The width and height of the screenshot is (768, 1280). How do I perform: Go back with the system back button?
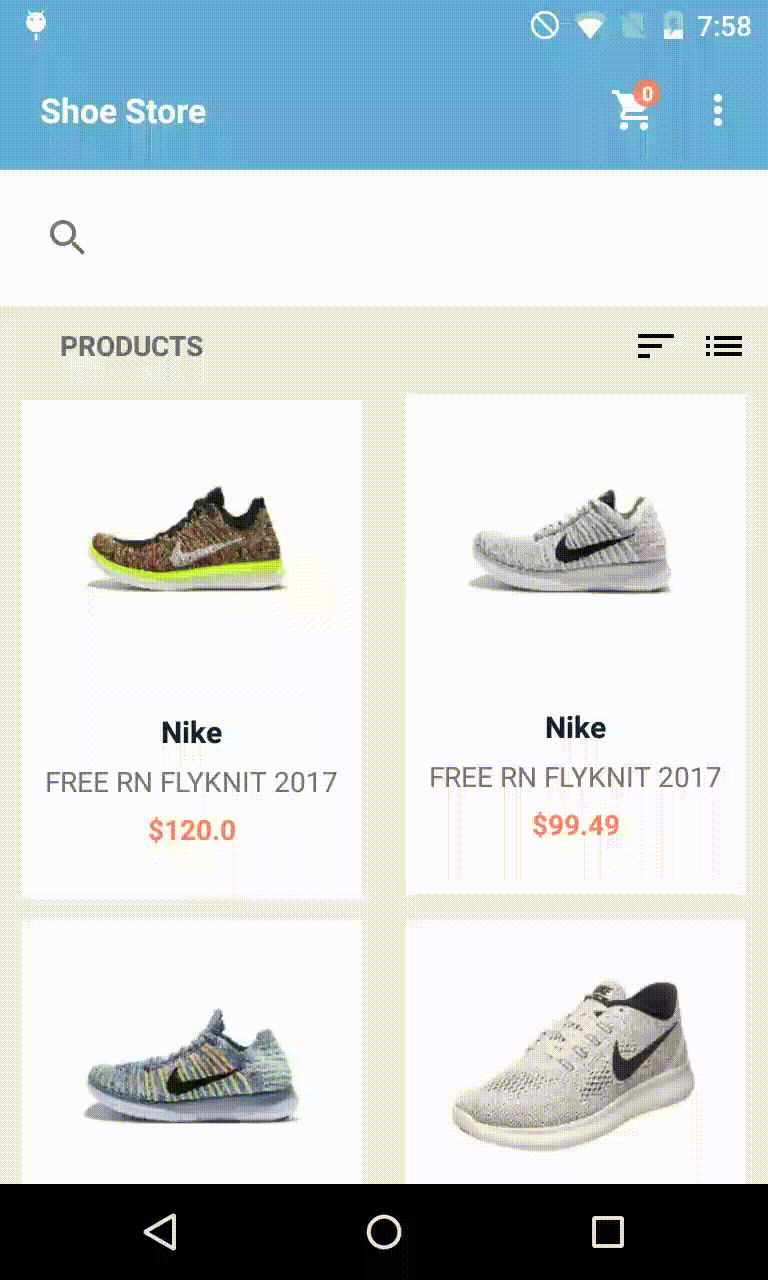click(161, 1232)
